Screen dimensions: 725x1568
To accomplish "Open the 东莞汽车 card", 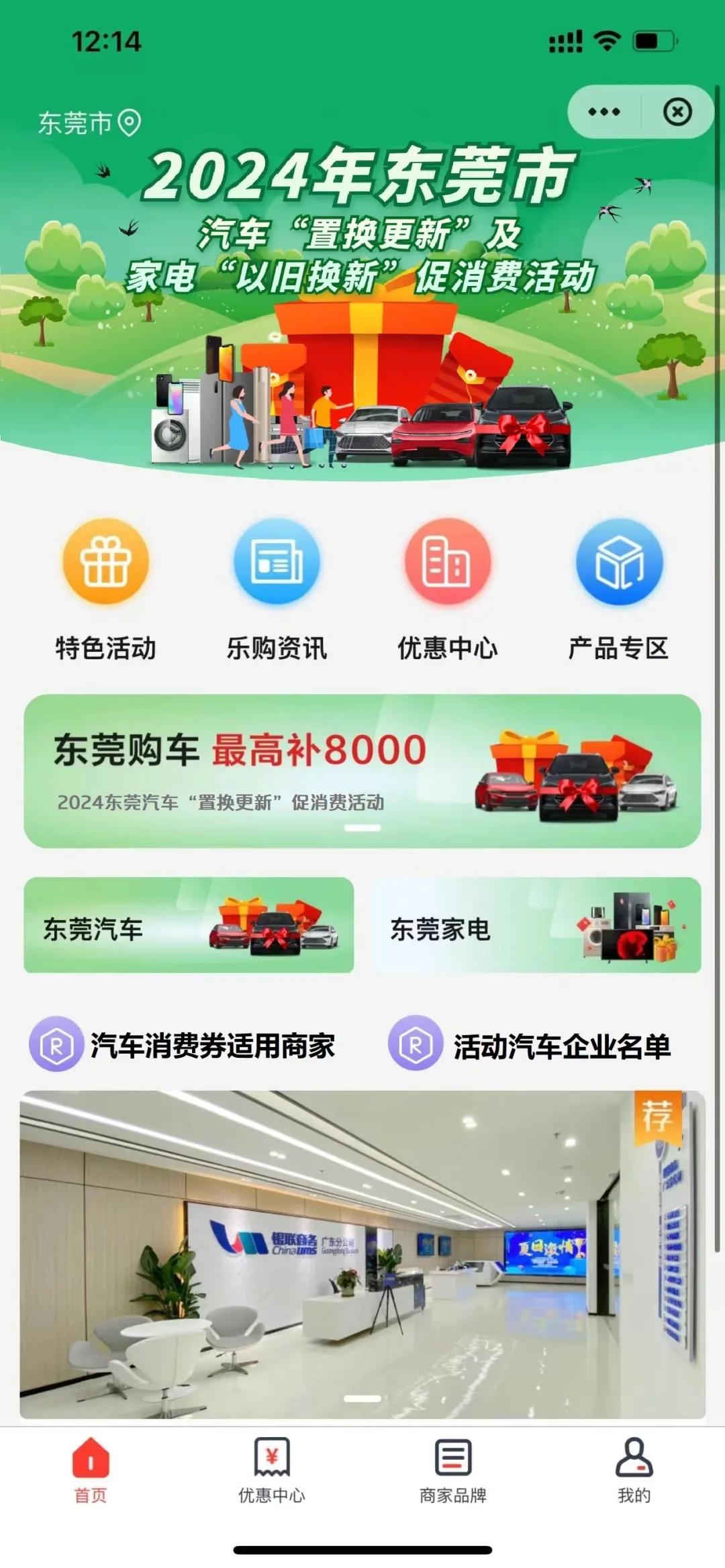I will (189, 925).
